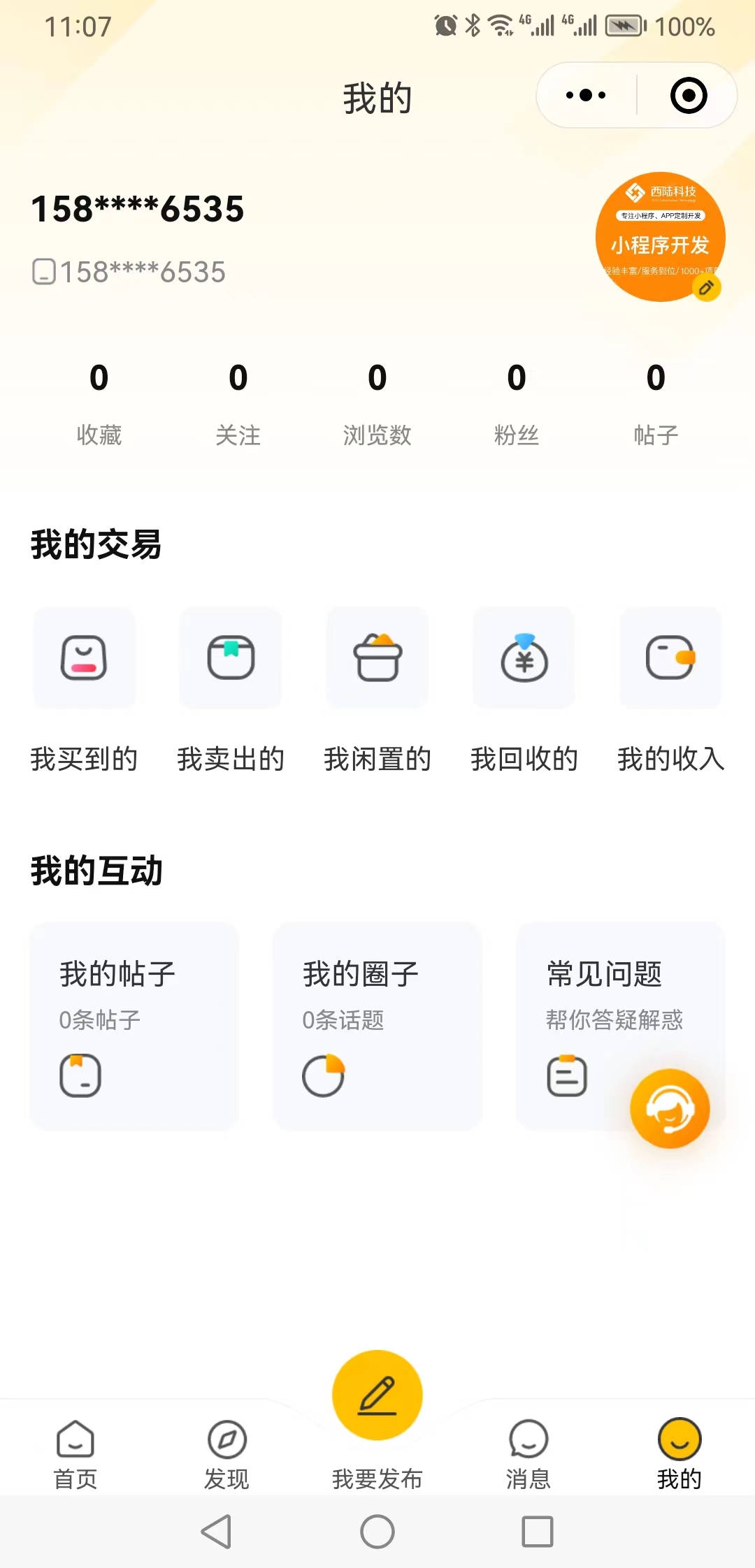Open 我卖出的 sold items
The width and height of the screenshot is (755, 1568).
(231, 658)
